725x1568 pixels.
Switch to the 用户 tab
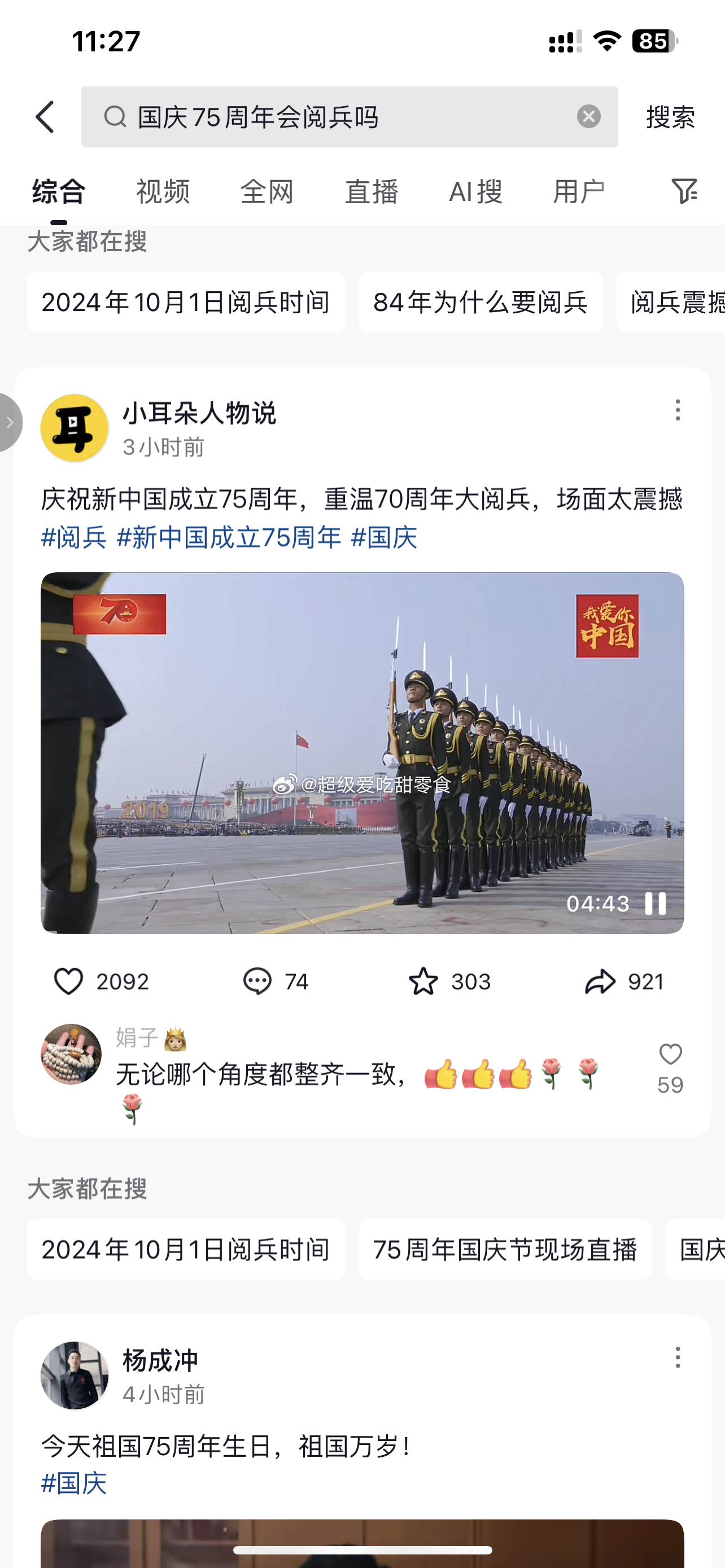579,192
